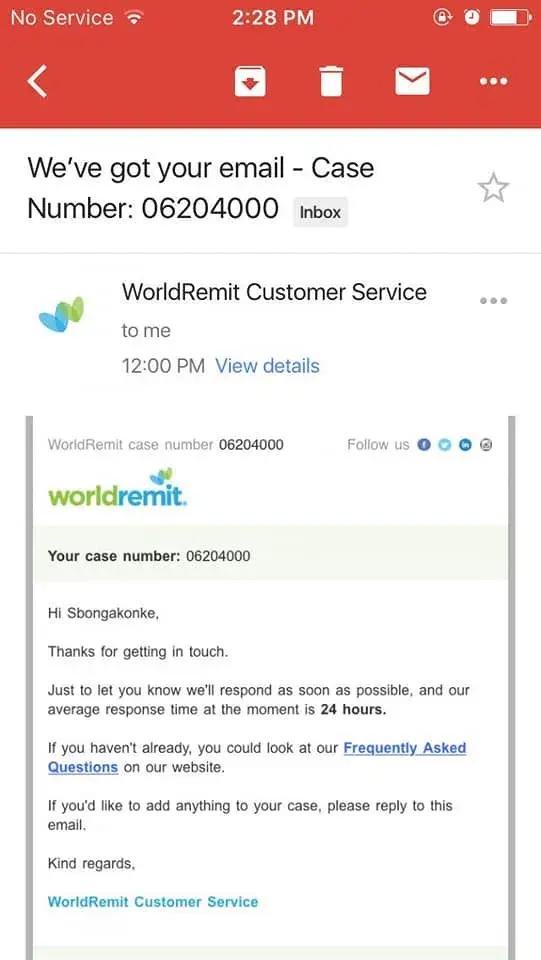Open message options beside WorldRemit sender
This screenshot has width=541, height=960.
pos(493,301)
